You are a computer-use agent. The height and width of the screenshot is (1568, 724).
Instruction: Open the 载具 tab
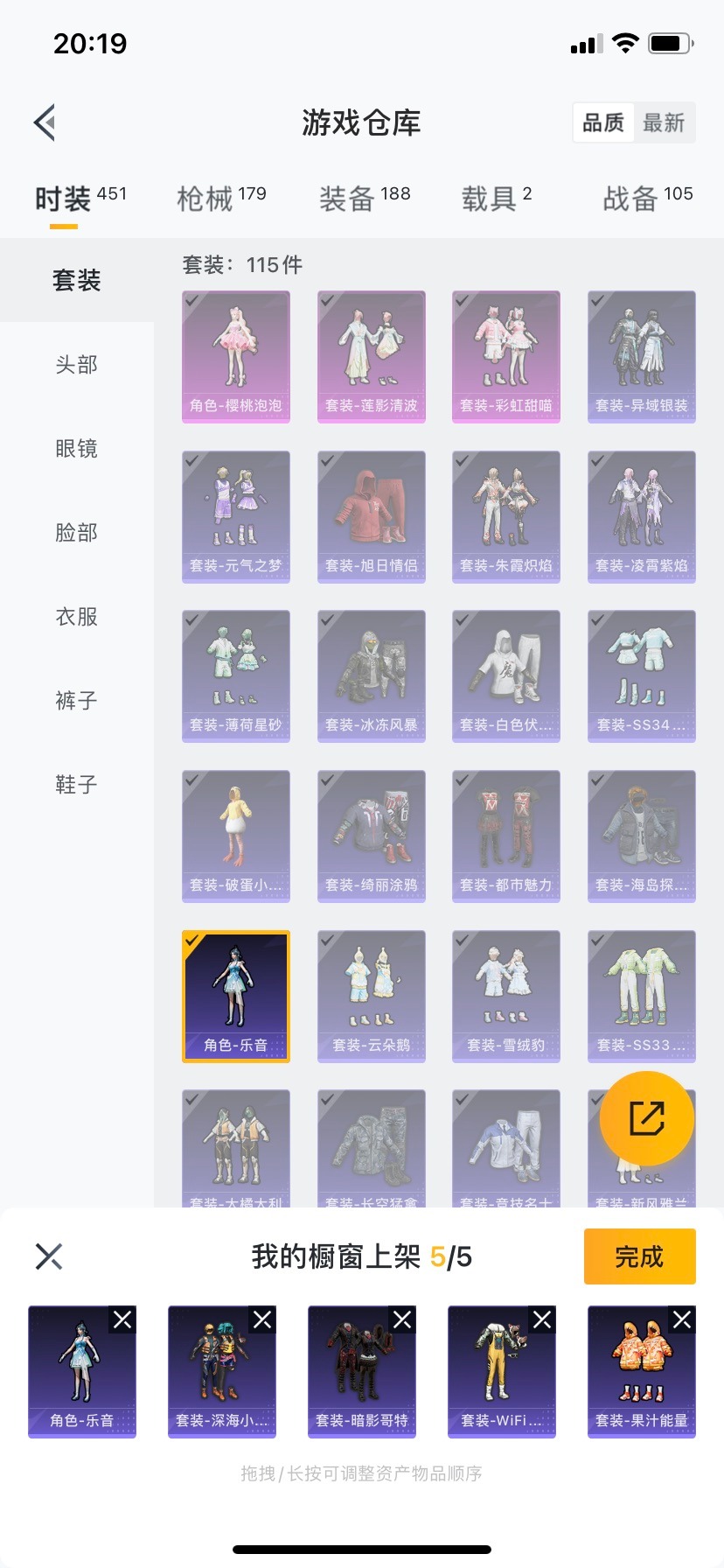pos(496,199)
